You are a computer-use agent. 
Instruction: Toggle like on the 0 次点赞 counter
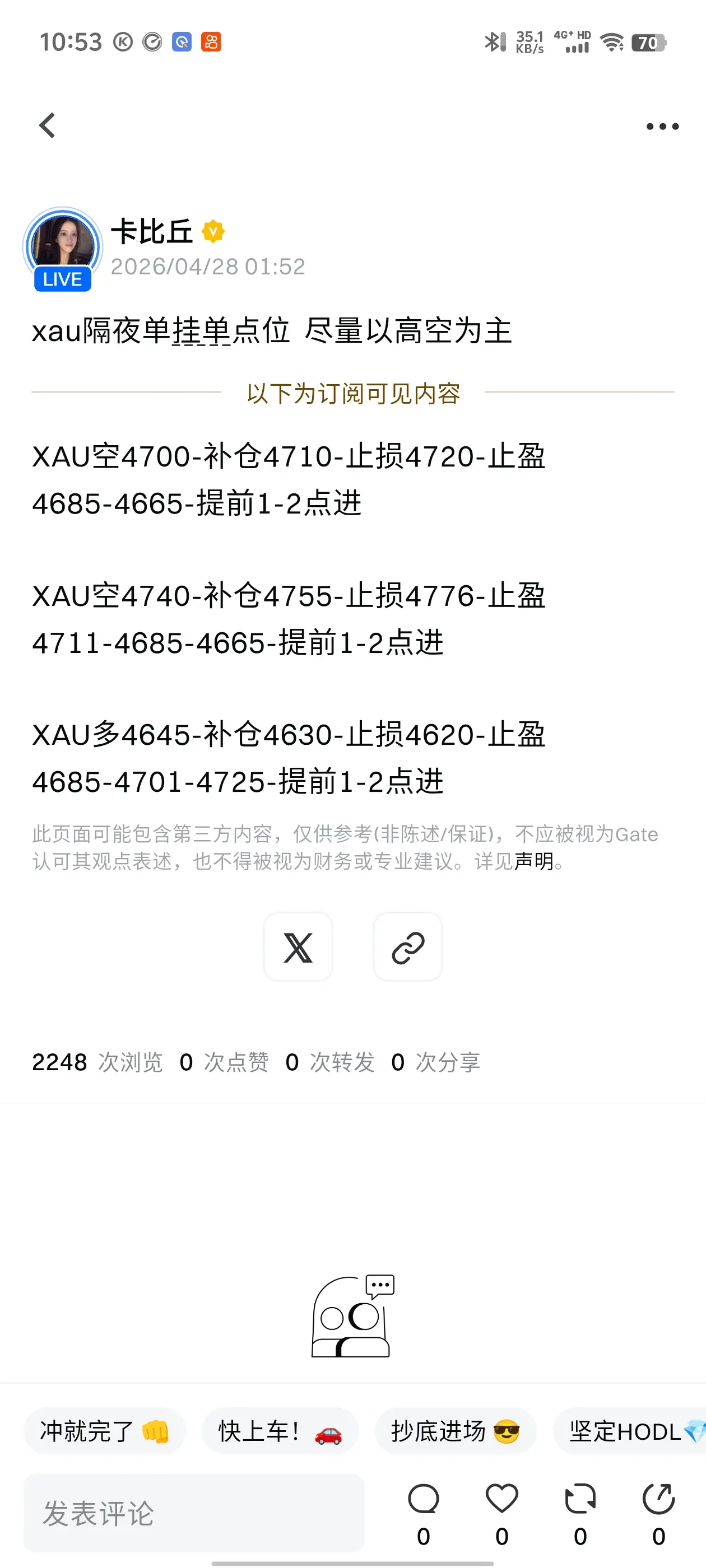(224, 1062)
